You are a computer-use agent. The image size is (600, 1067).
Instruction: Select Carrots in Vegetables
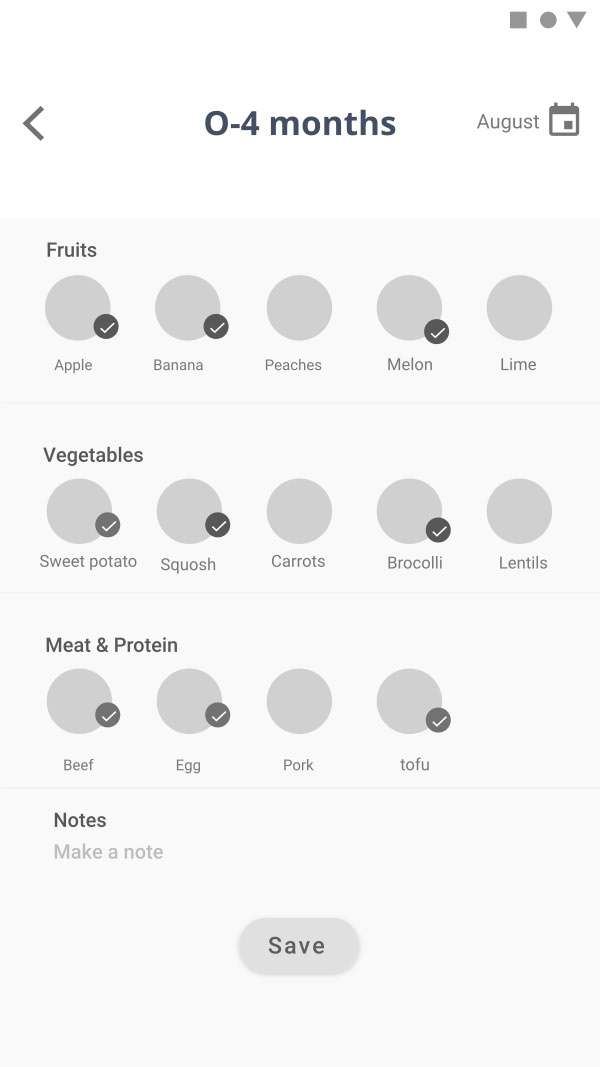[x=299, y=511]
